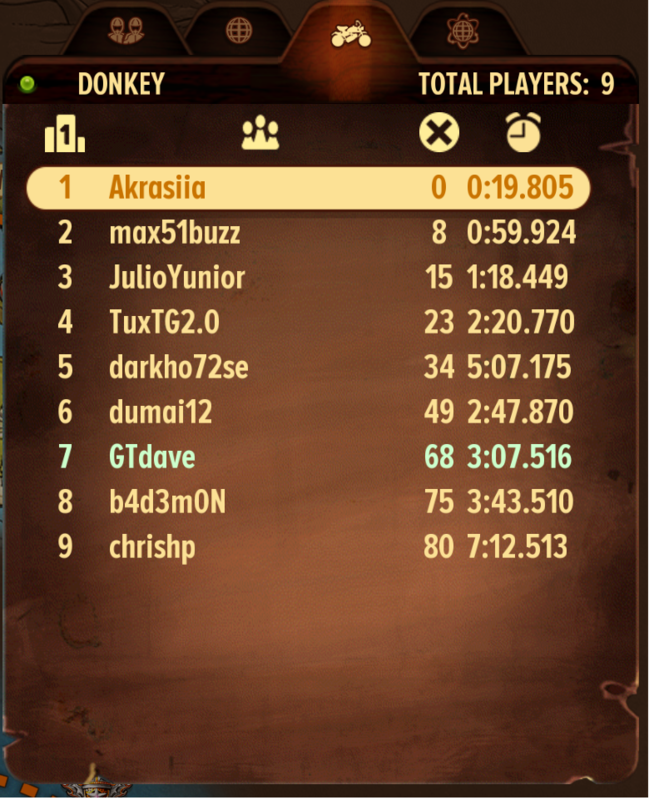Open the atom icon tab
649x800 pixels.
pos(461,31)
